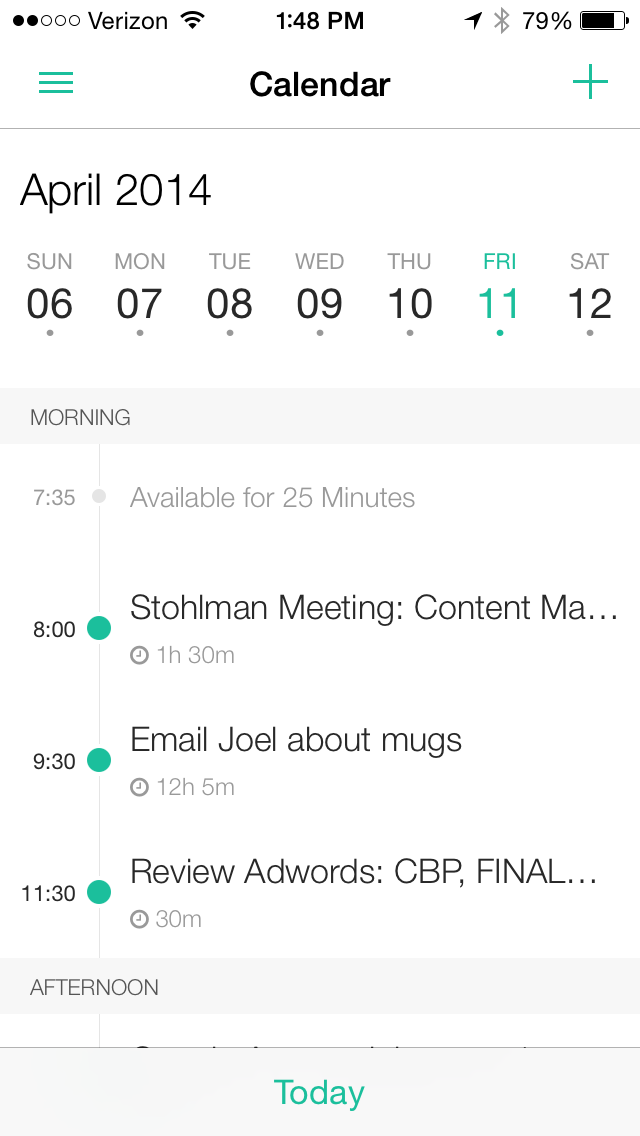Jump to Today
The width and height of the screenshot is (640, 1136).
pos(320,1092)
